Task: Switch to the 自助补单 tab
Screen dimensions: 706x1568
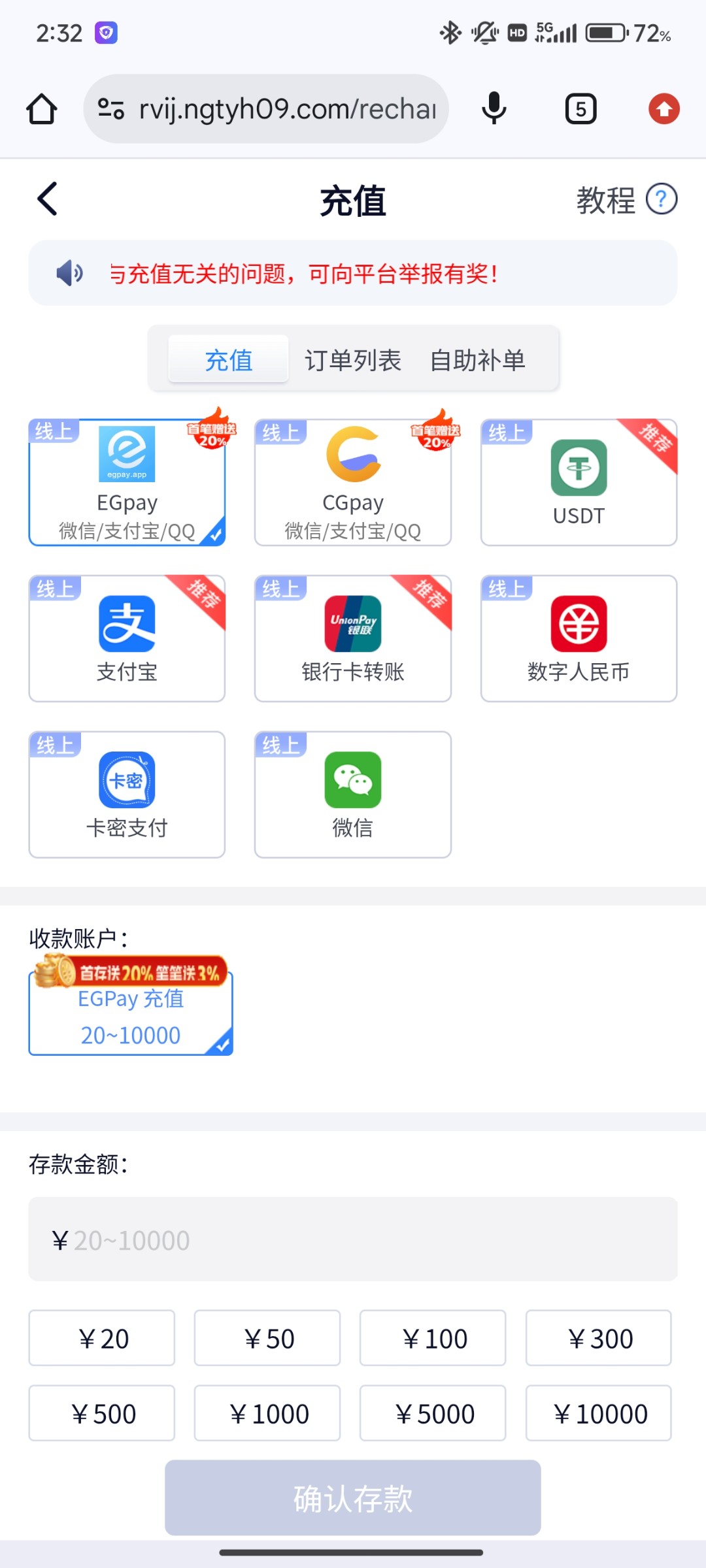Action: point(478,360)
